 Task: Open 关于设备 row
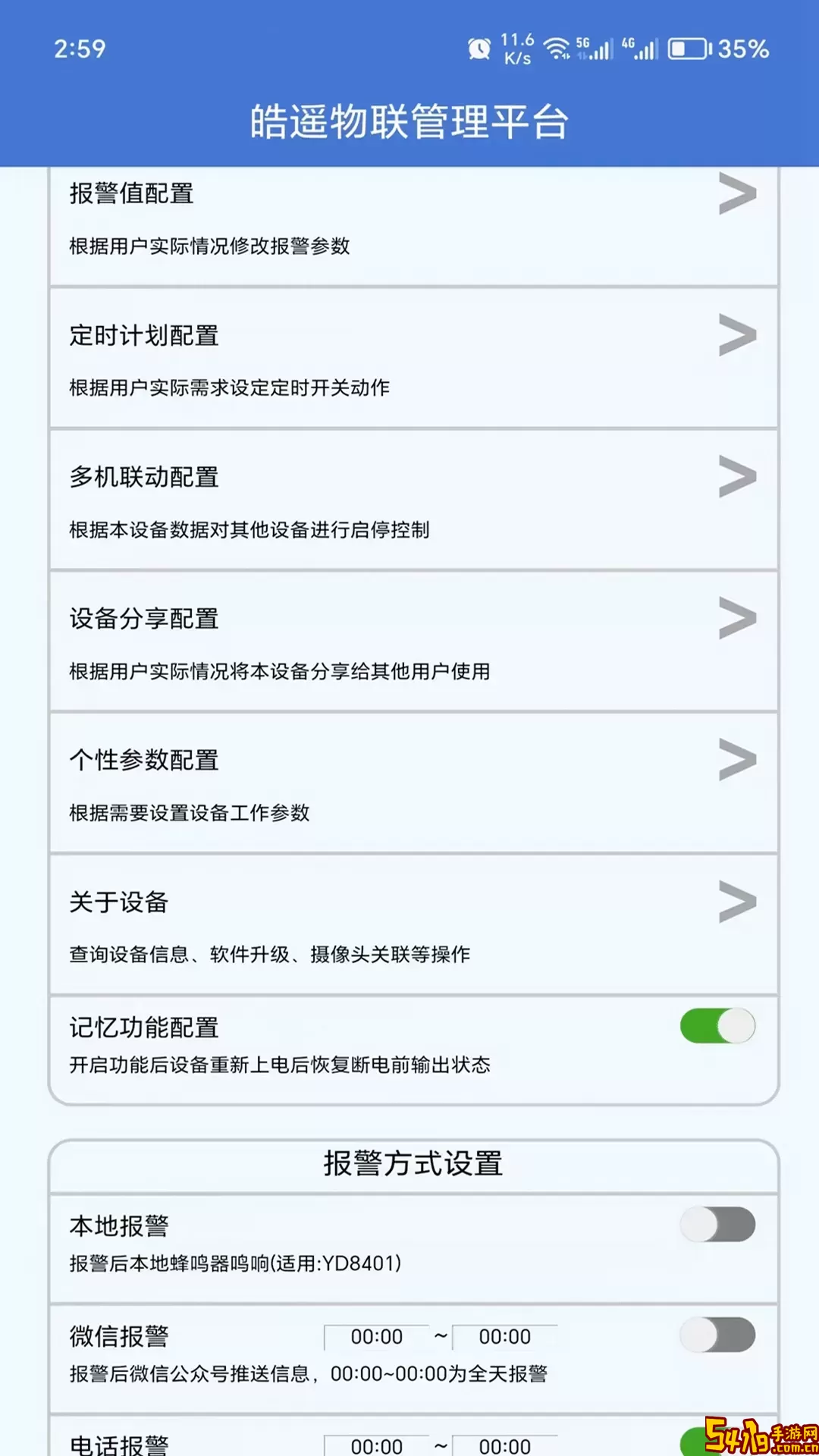(x=413, y=925)
